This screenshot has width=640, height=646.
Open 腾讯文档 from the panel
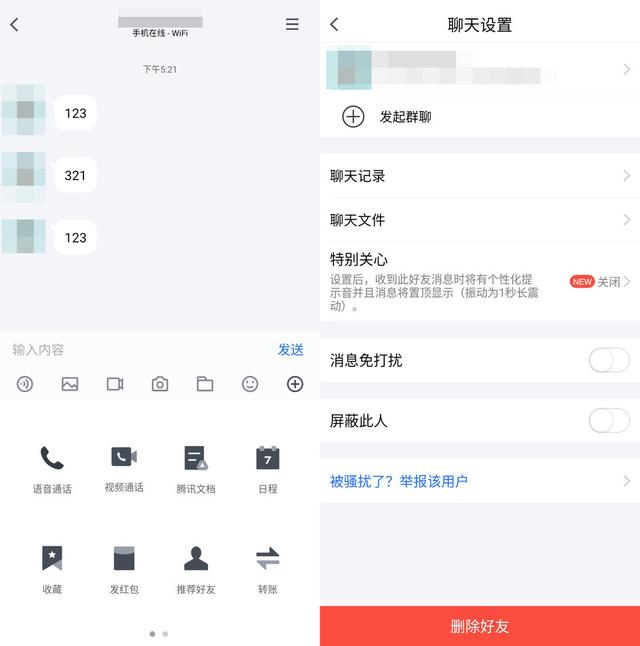pos(196,468)
